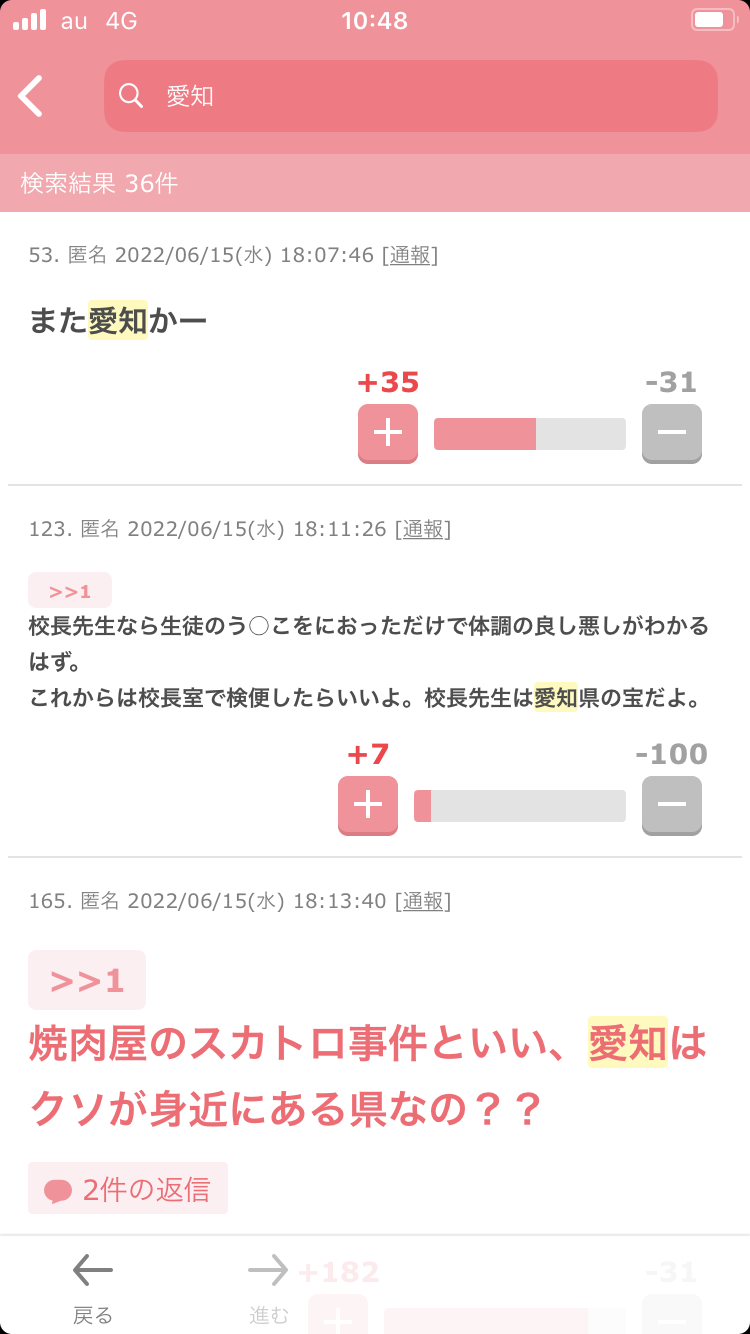
Task: View the 2件の返信 replies
Action: click(x=128, y=1189)
